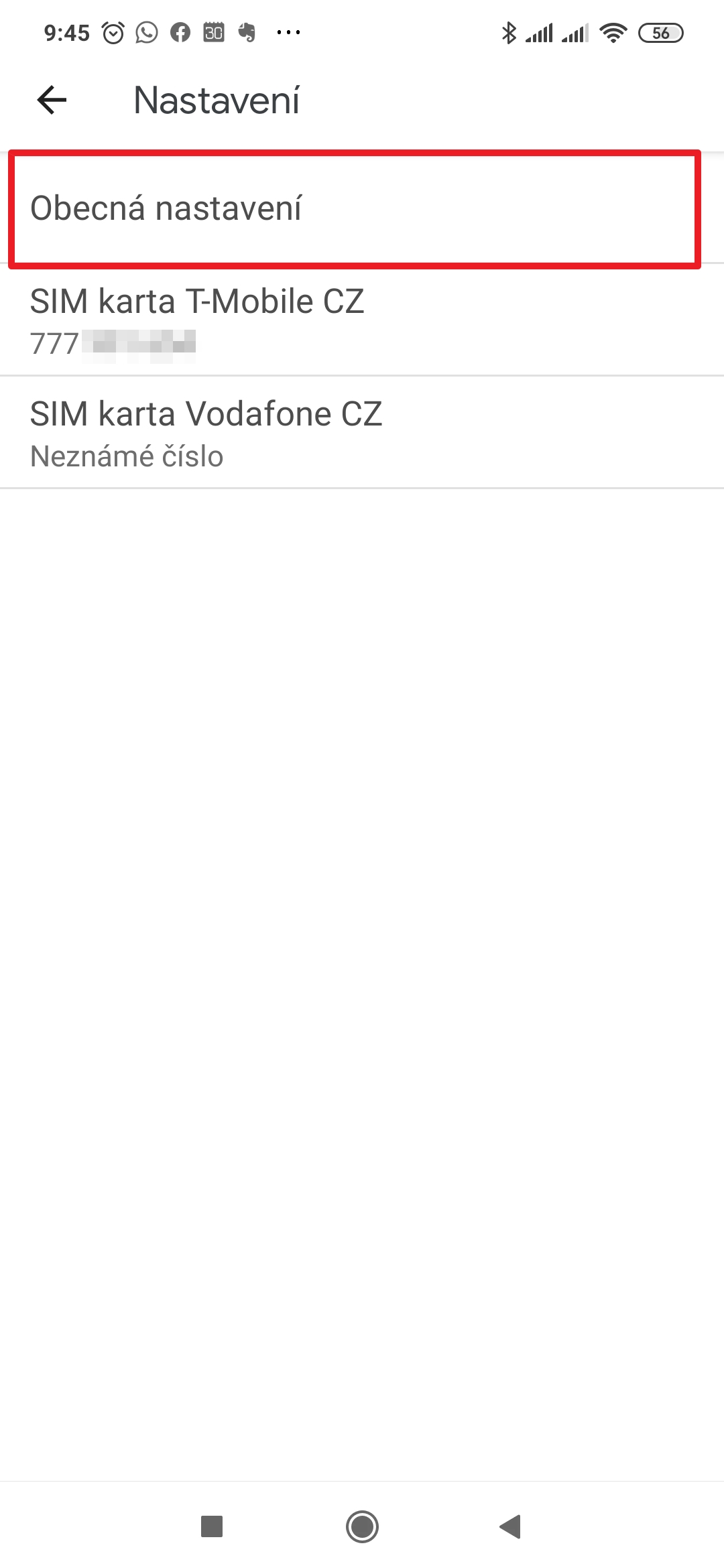Open SIM karta T-Mobile CZ settings
Image resolution: width=724 pixels, height=1568 pixels.
pyautogui.click(x=362, y=320)
